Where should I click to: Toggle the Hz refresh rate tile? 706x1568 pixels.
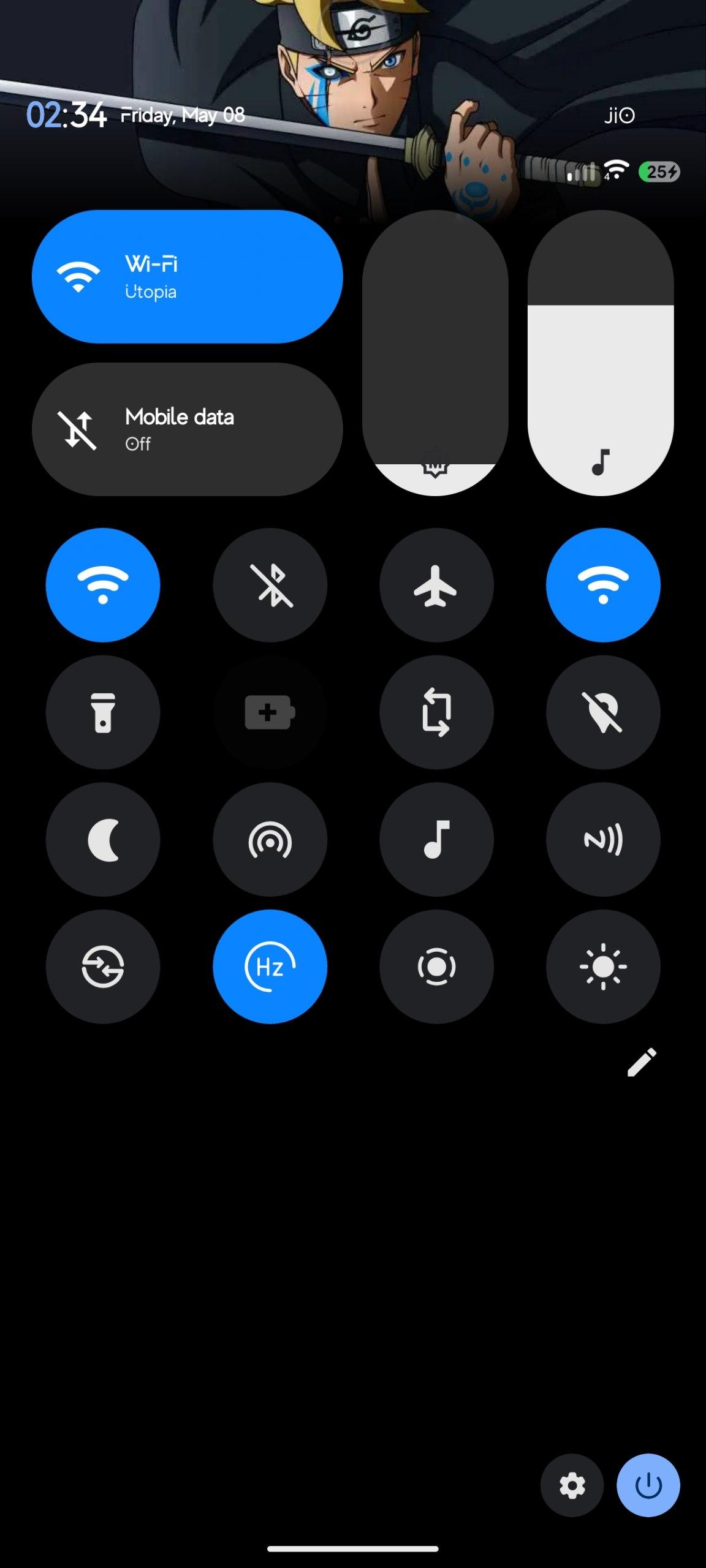click(270, 967)
